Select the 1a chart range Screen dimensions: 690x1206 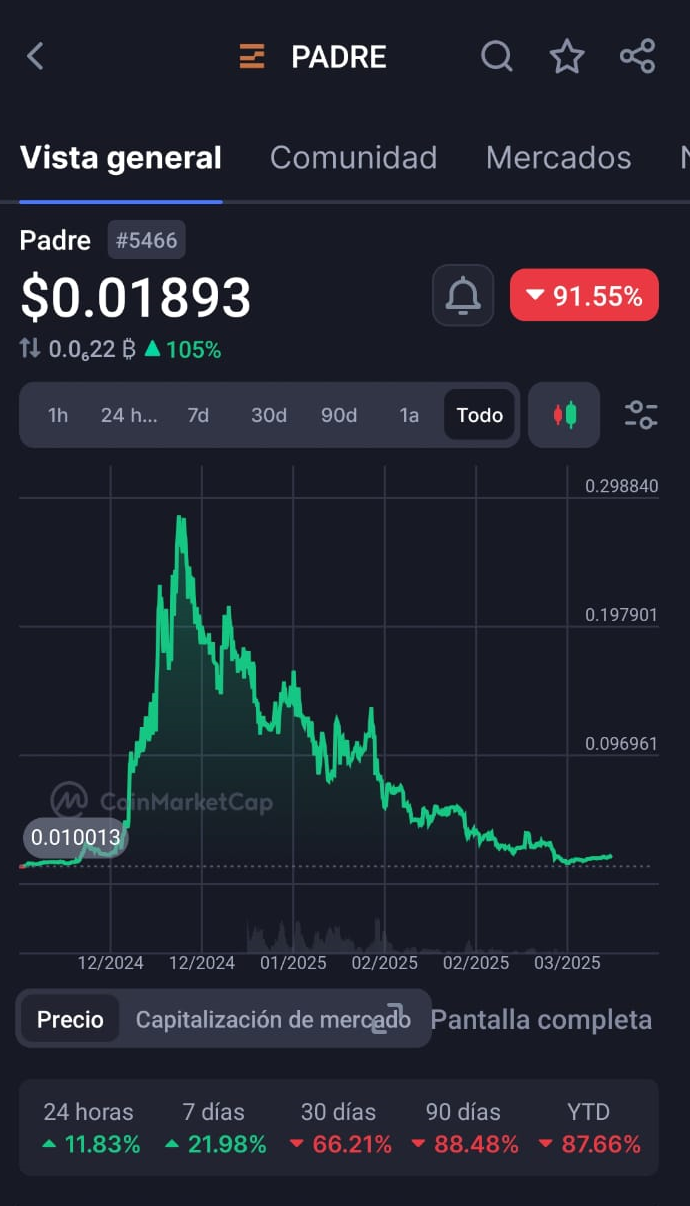[409, 415]
